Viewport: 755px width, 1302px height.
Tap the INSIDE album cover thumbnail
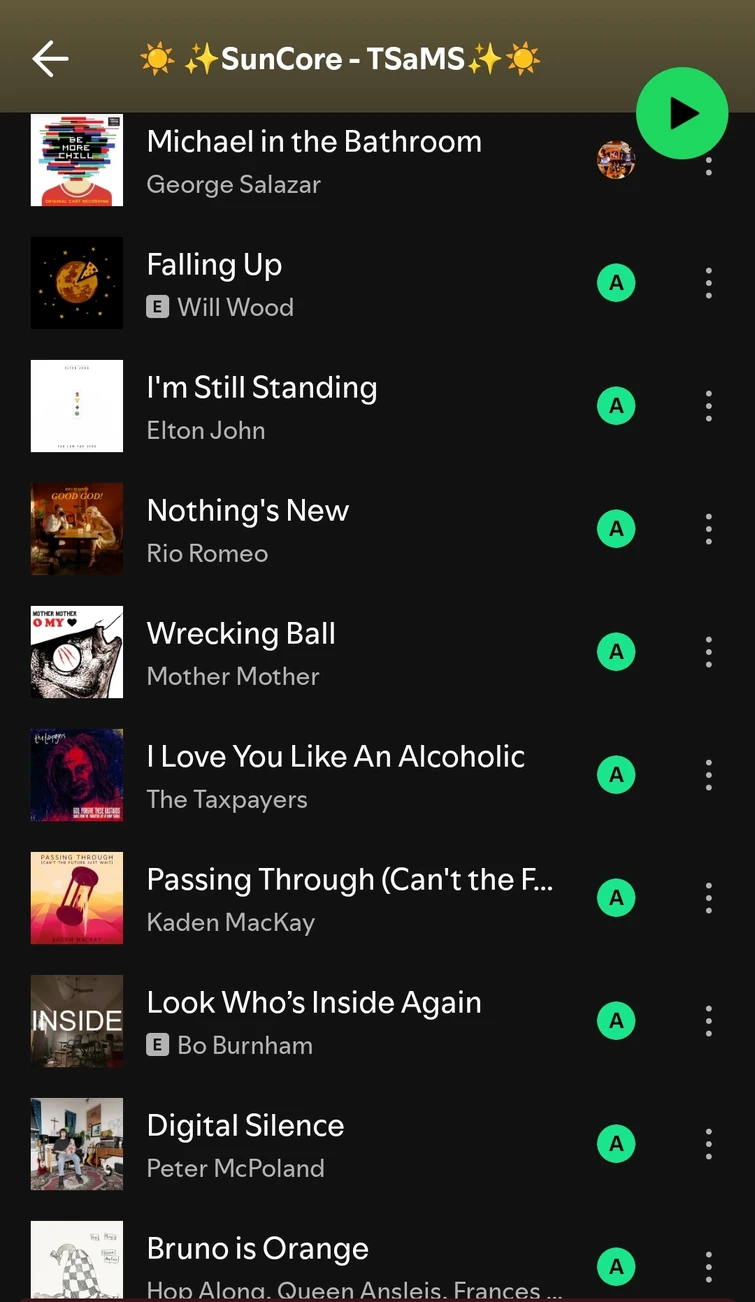pos(77,1021)
